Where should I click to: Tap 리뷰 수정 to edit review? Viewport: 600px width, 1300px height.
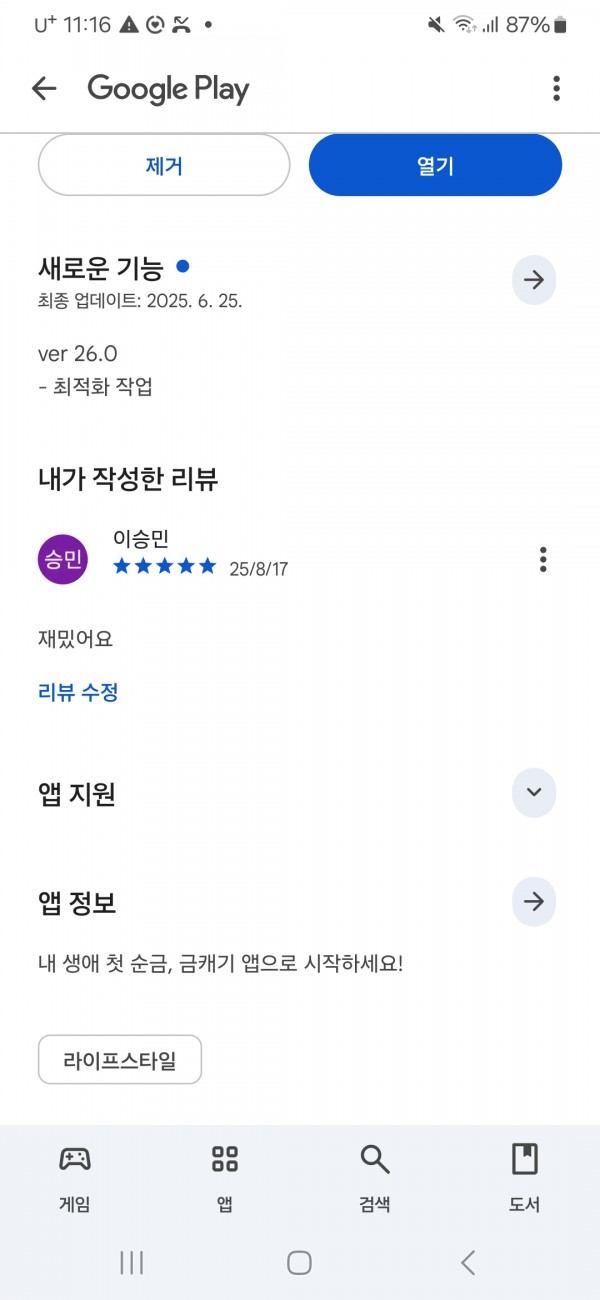tap(78, 692)
